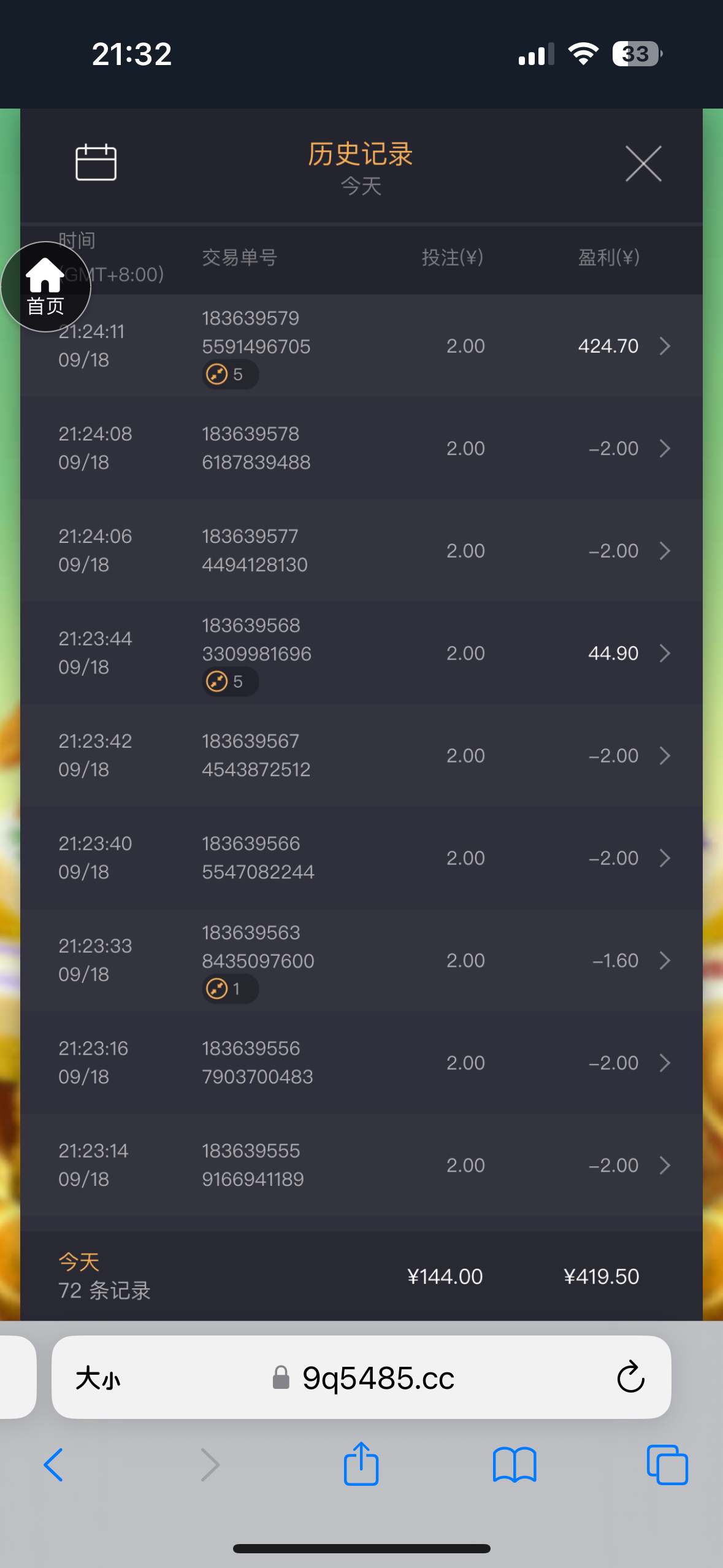Open Safari text size menu 大小

coord(98,1379)
